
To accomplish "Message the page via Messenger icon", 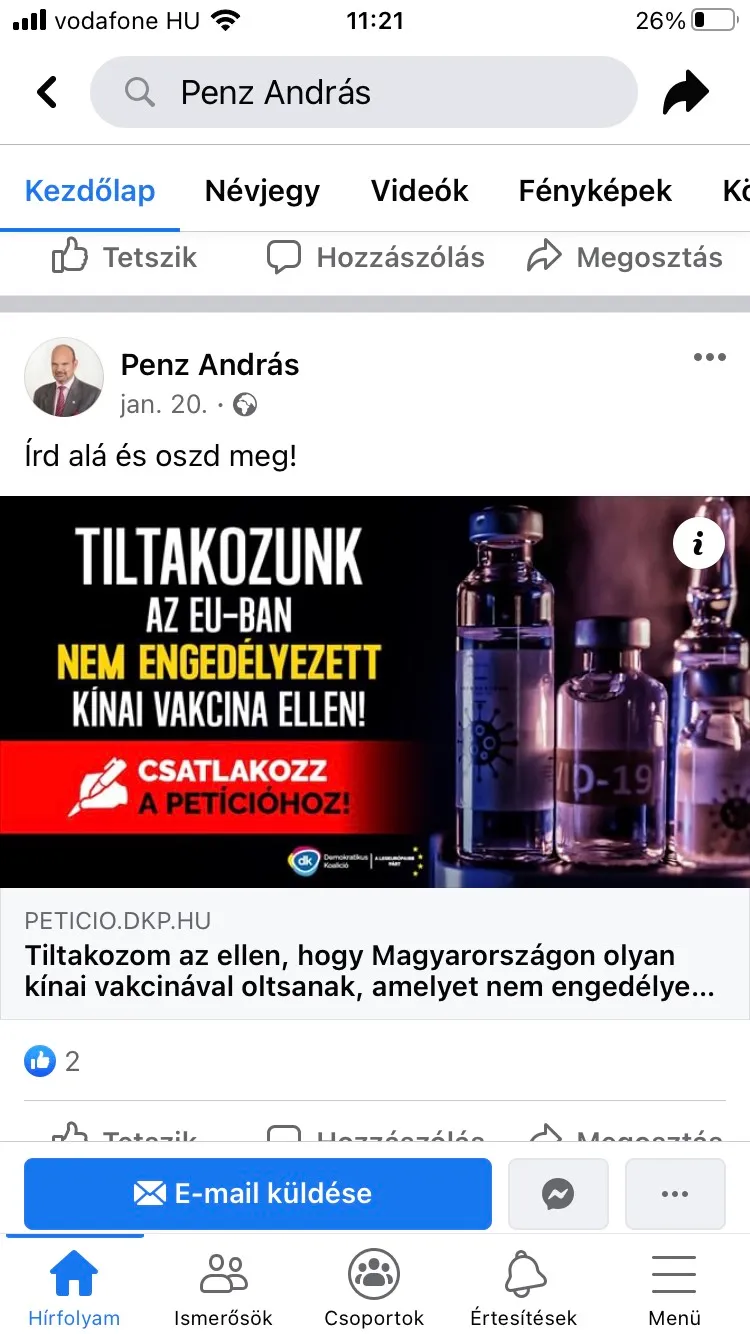I will coord(558,1193).
